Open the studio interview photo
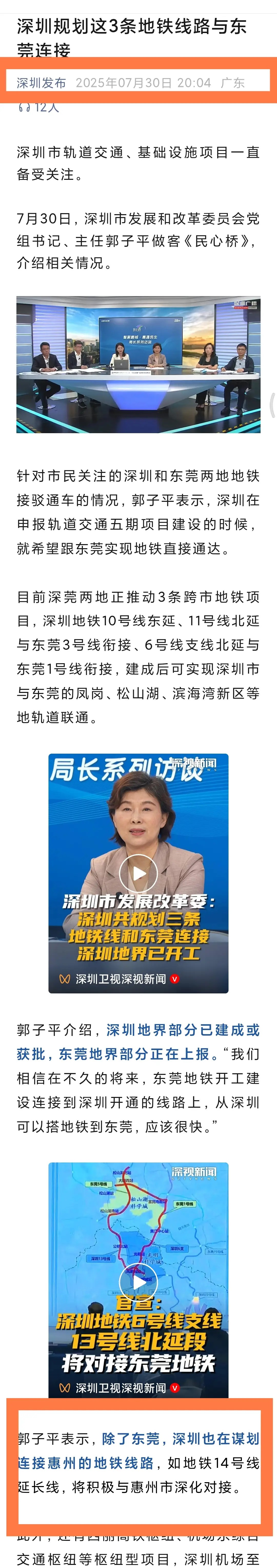 pyautogui.click(x=138, y=364)
